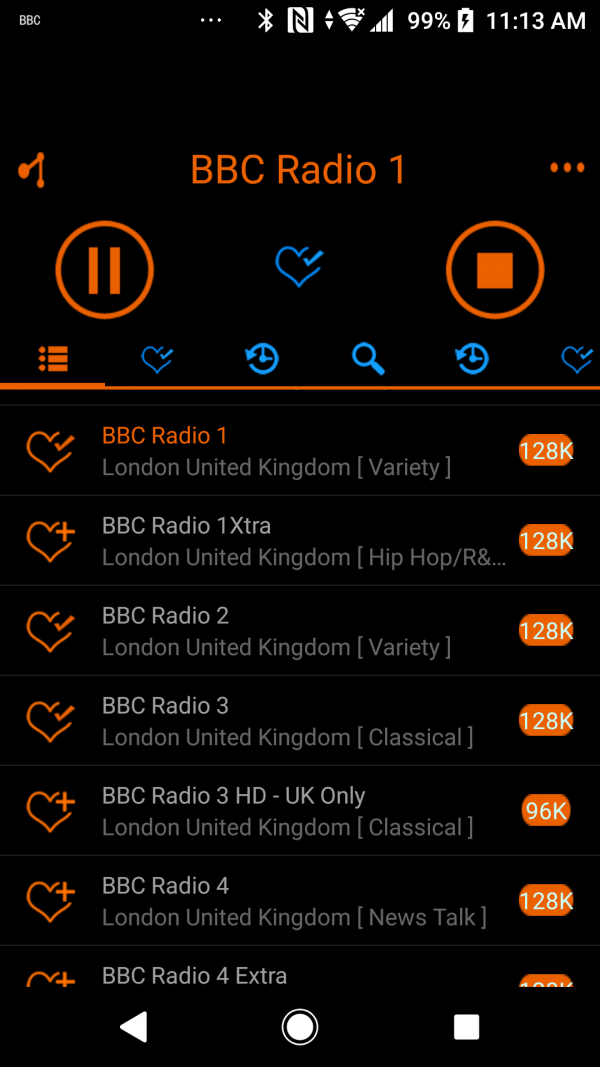Add BBC Radio 1Xtra to favorites
This screenshot has width=600, height=1067.
50,541
